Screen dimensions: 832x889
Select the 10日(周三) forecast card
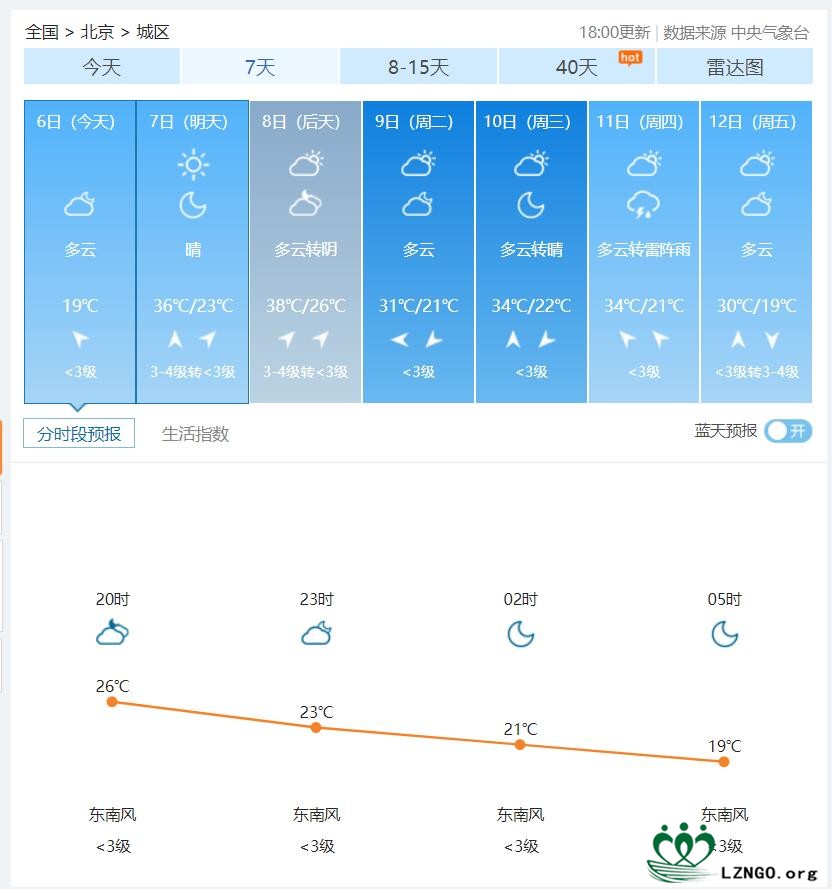[531, 250]
